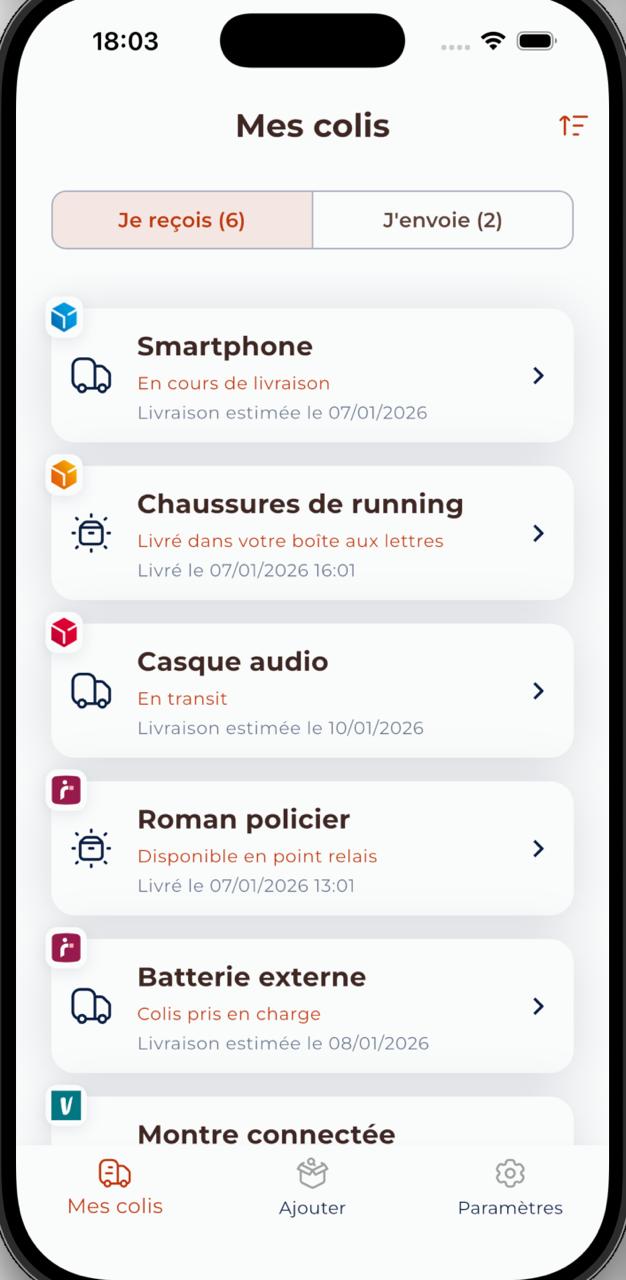Open the Ajouter tab
This screenshot has width=626, height=1280.
312,1187
